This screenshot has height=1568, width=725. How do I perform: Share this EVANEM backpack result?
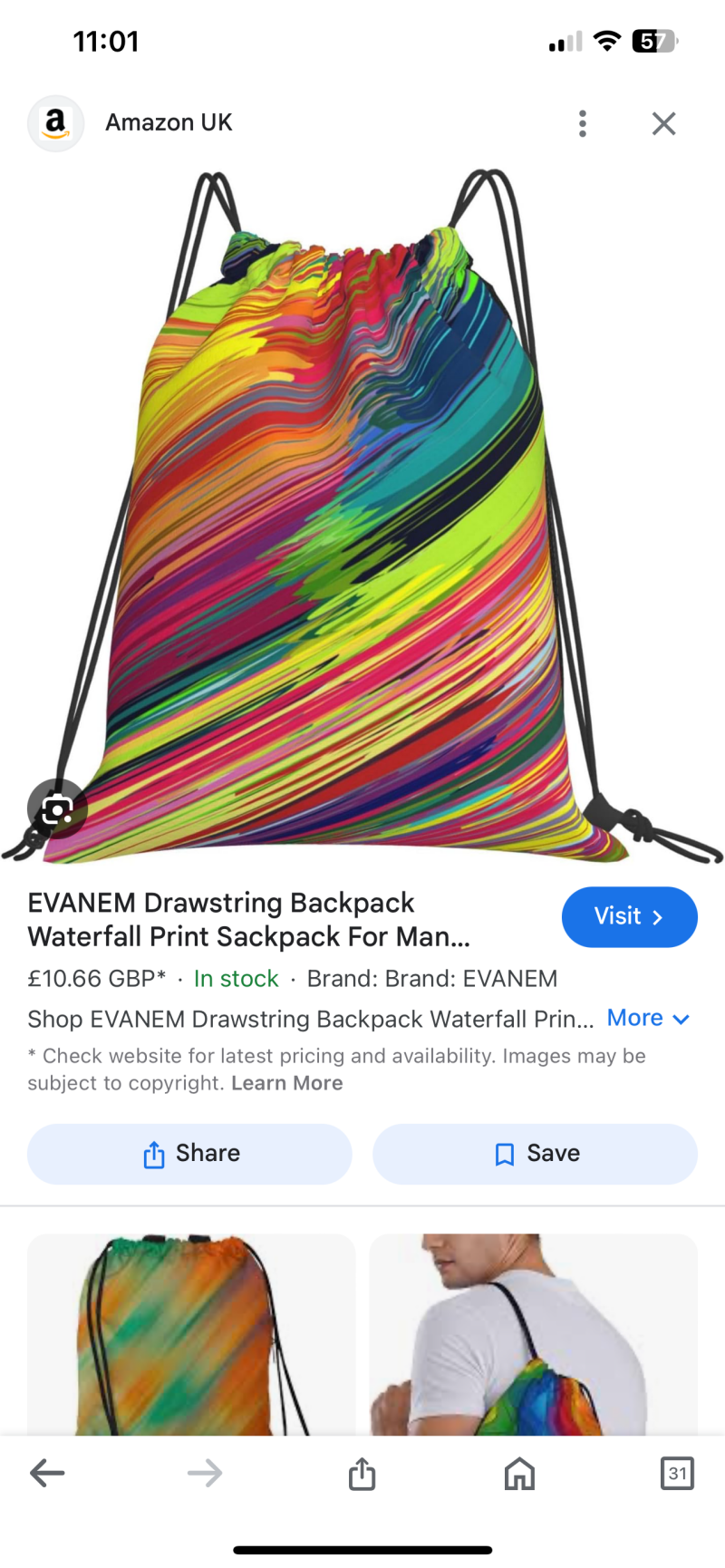pos(189,1154)
